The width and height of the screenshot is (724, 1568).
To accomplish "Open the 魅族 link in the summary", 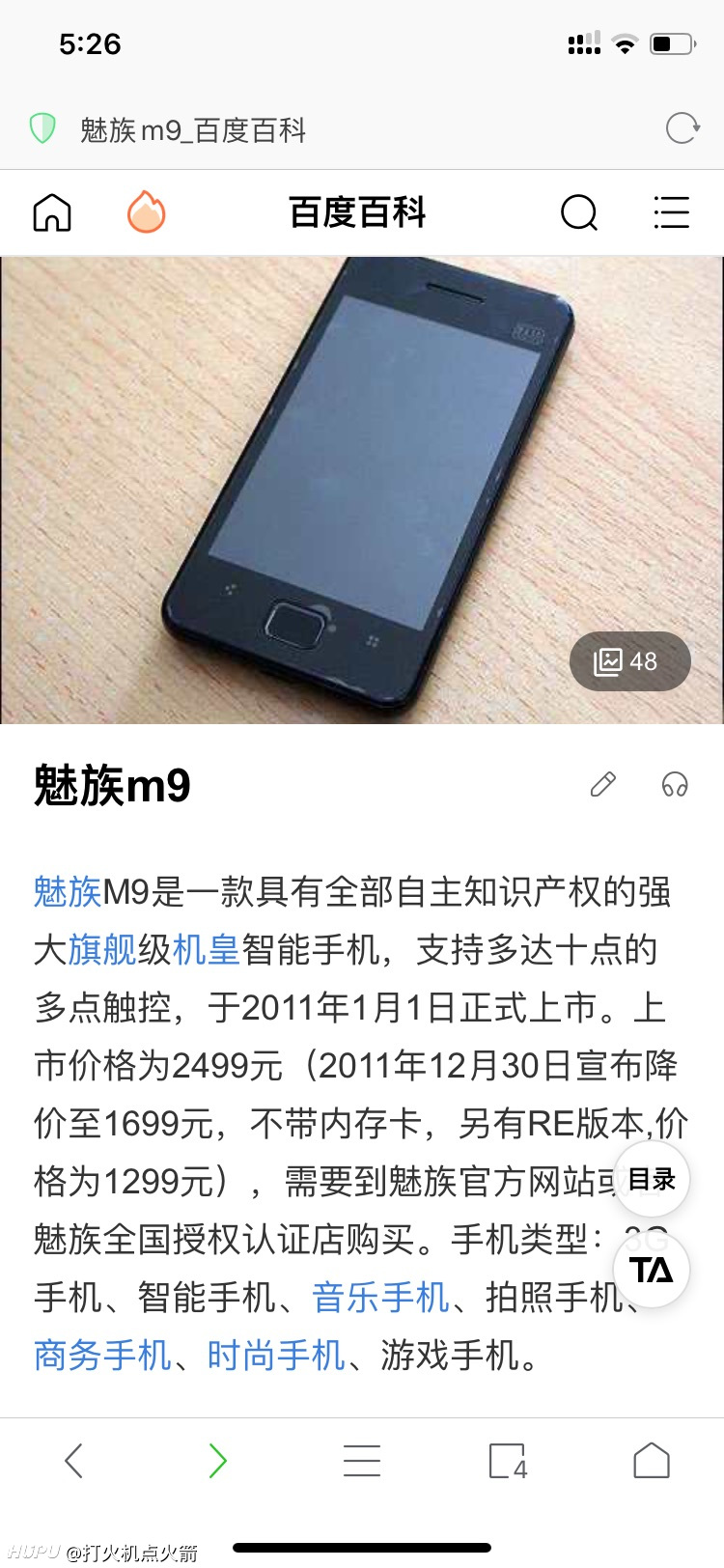I will [68, 892].
